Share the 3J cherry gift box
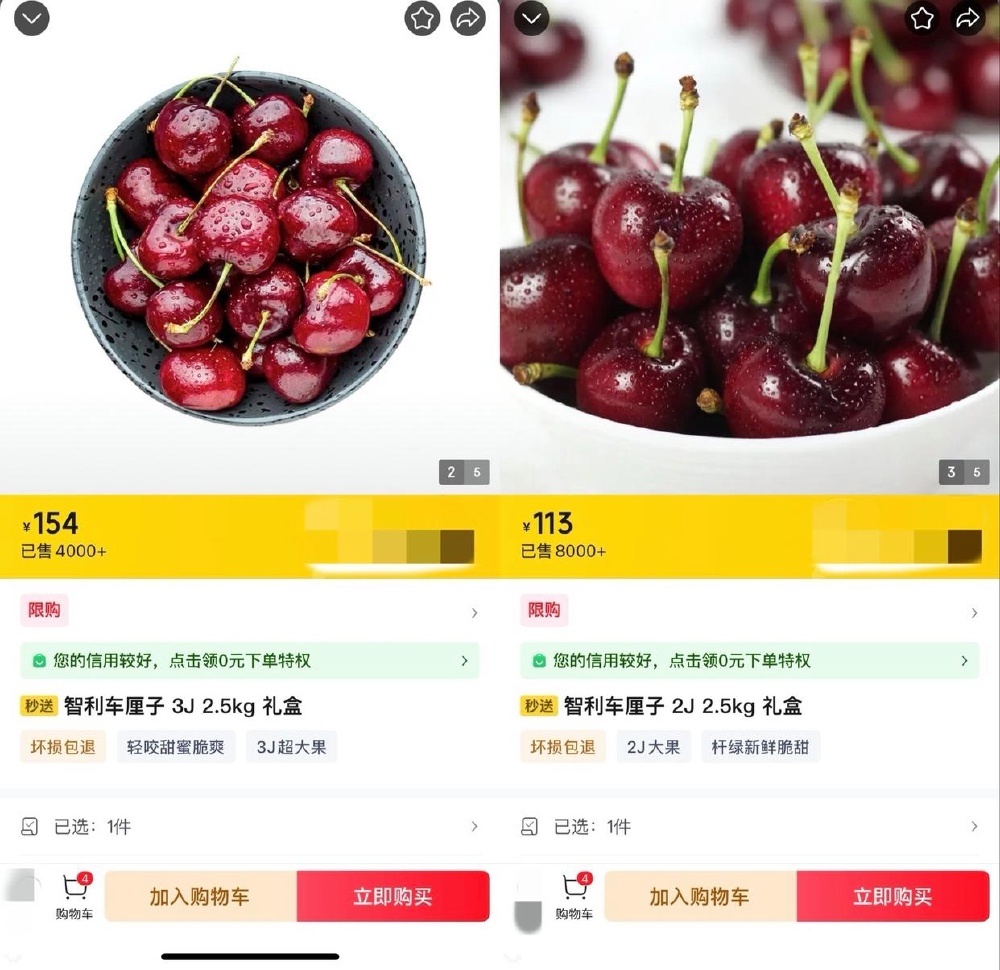This screenshot has height=970, width=1000. [468, 18]
